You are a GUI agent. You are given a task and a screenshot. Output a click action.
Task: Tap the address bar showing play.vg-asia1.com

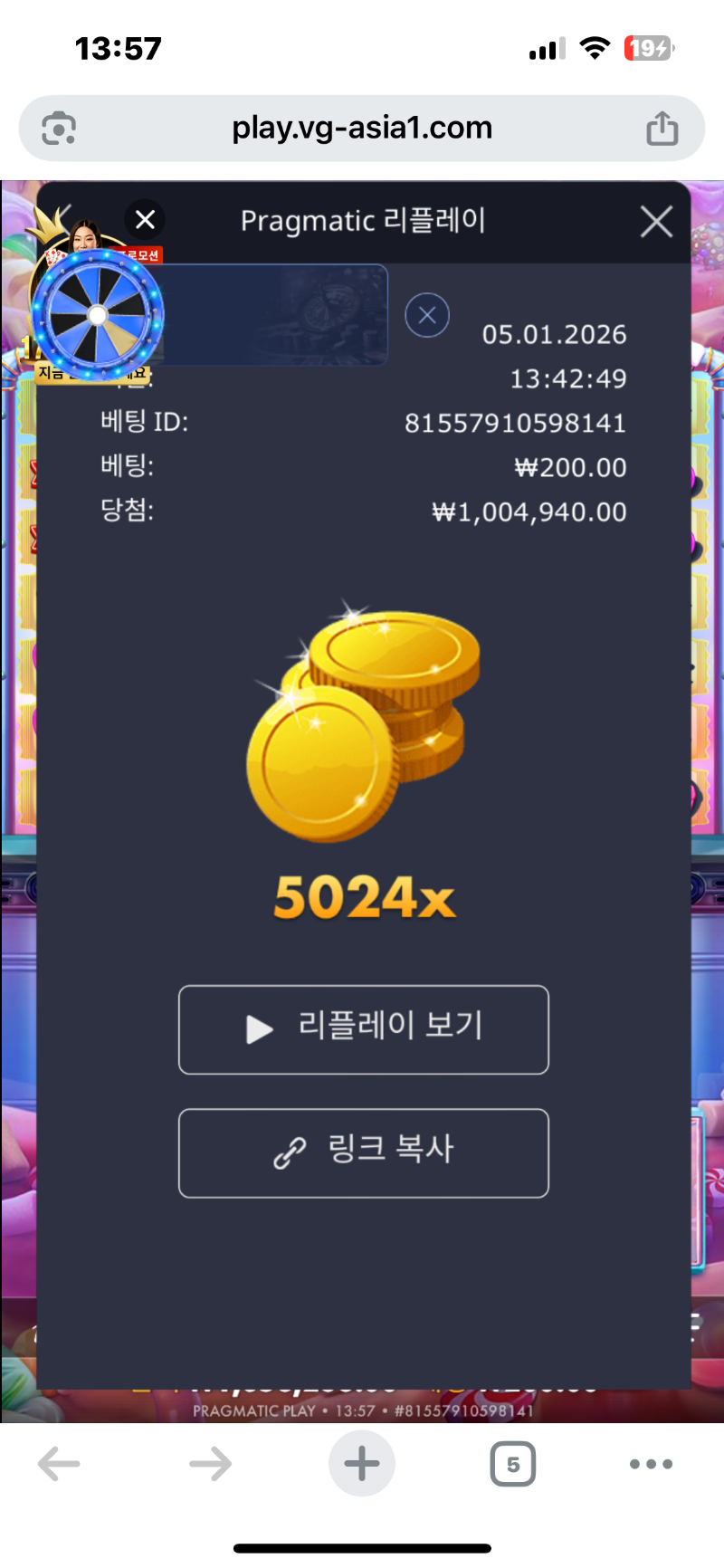tap(362, 129)
